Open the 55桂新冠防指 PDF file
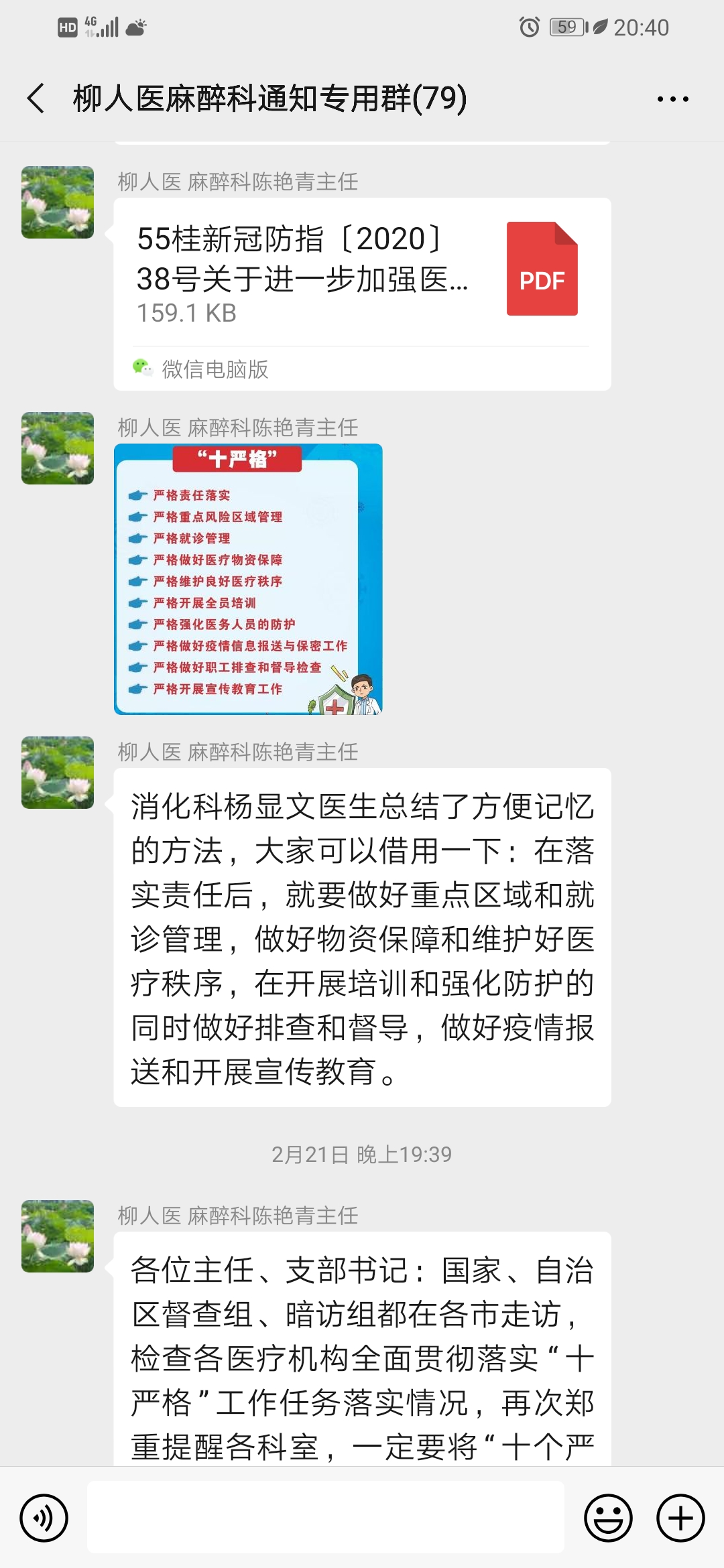The image size is (724, 1568). (x=362, y=275)
